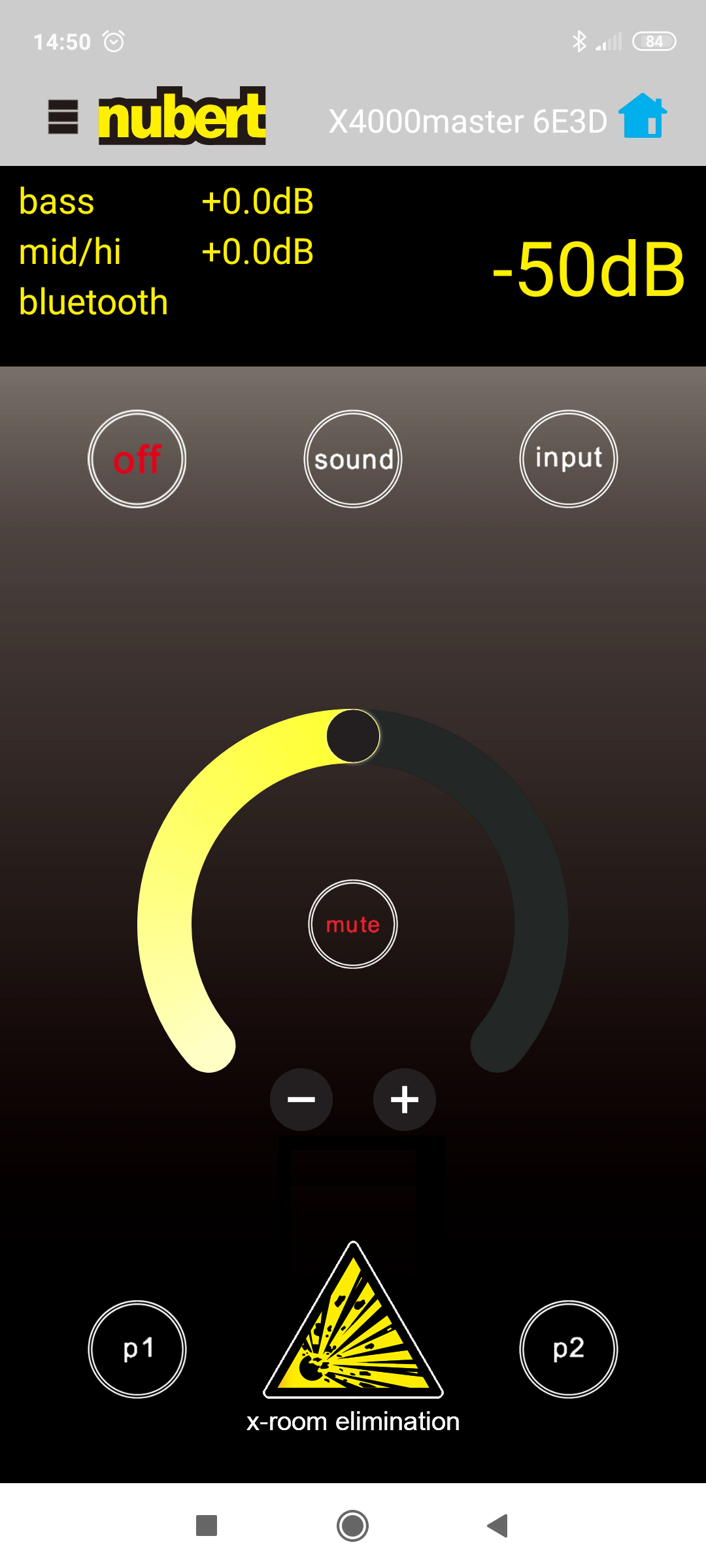This screenshot has width=706, height=1568.
Task: Open the hamburger menu
Action: click(x=63, y=117)
